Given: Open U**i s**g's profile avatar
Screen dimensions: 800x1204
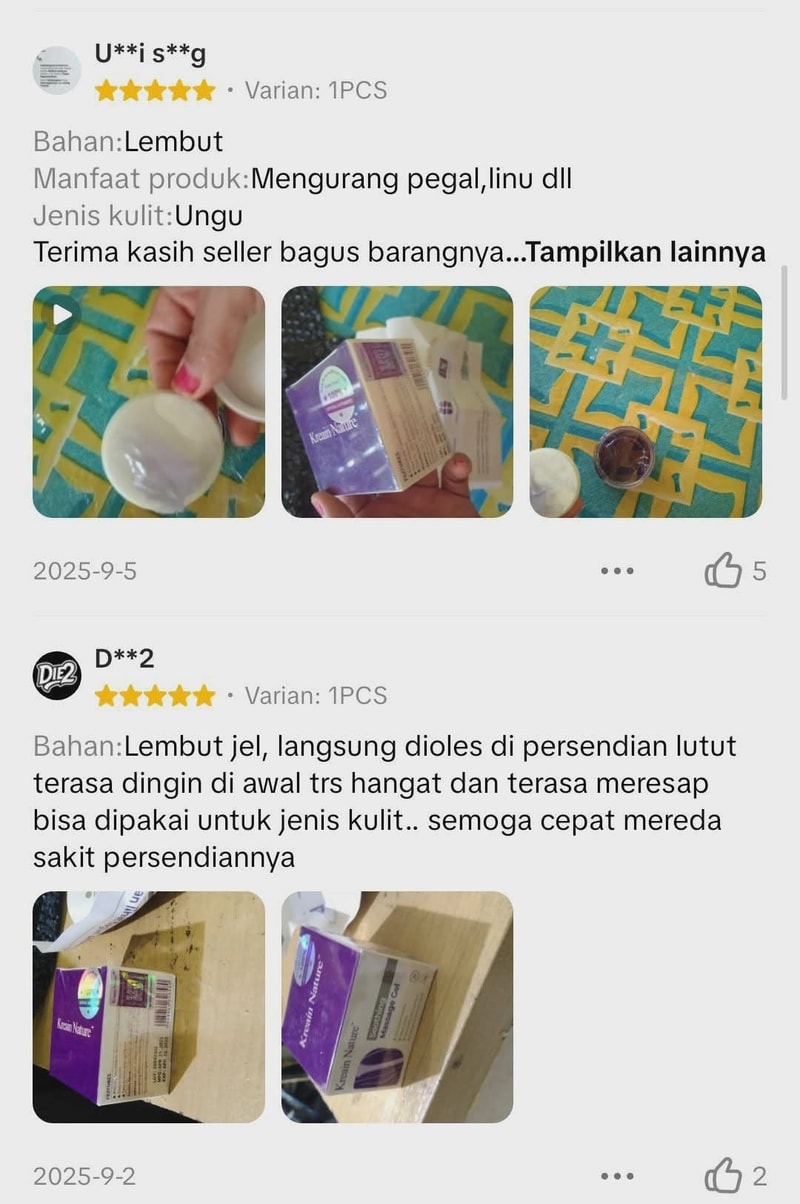Looking at the screenshot, I should tap(57, 70).
